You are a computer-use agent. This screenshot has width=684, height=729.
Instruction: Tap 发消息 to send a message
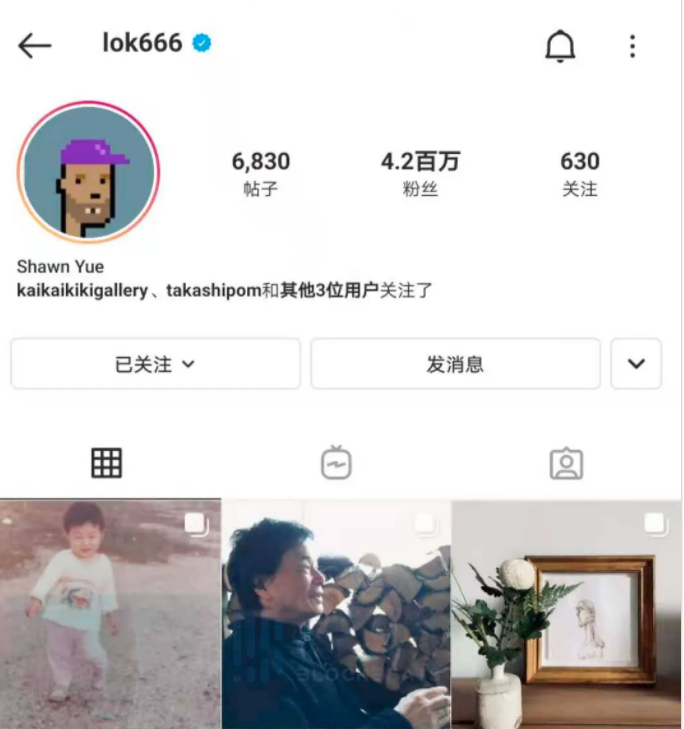(x=455, y=364)
